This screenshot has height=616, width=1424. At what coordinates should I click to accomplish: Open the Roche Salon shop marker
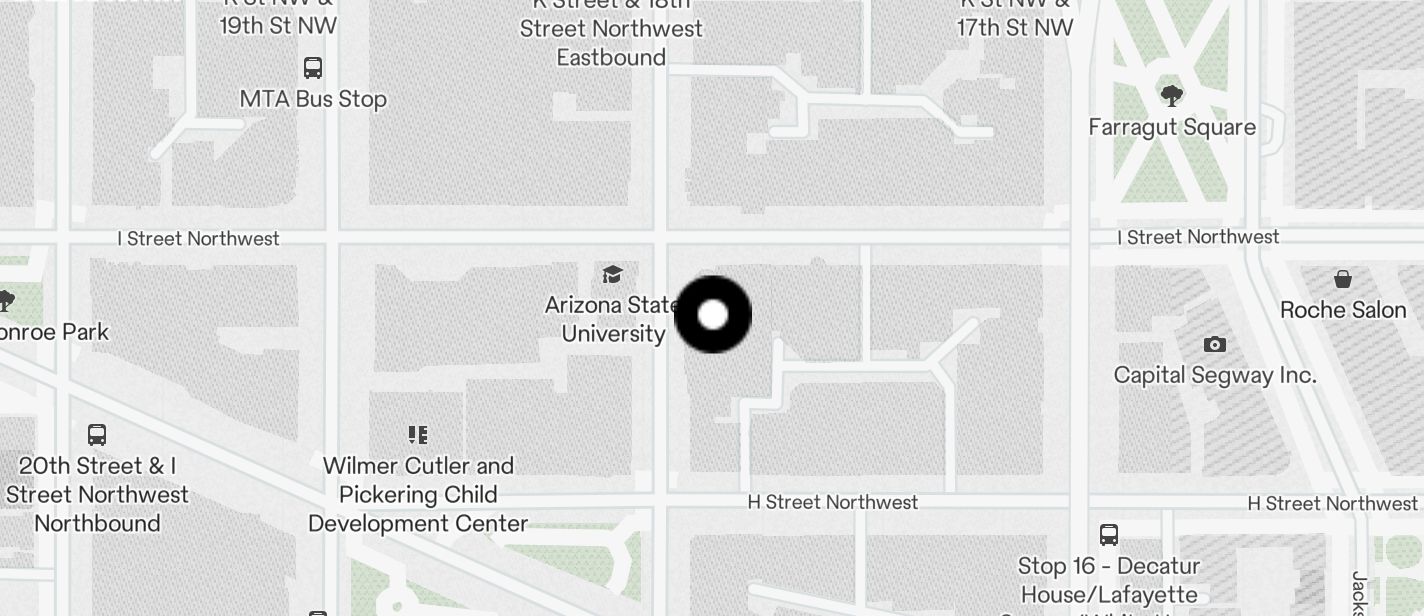[1343, 279]
